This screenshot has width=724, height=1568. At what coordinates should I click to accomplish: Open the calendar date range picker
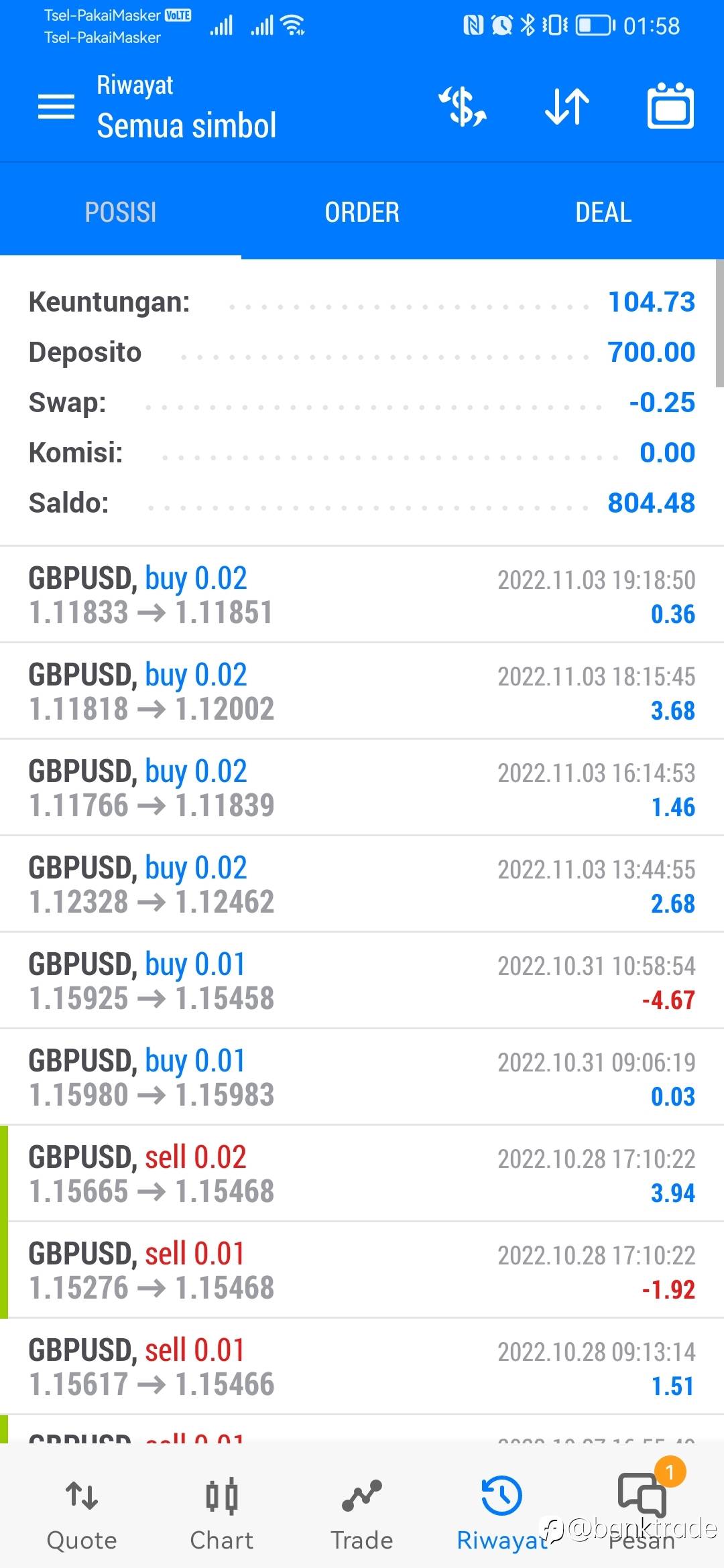670,107
